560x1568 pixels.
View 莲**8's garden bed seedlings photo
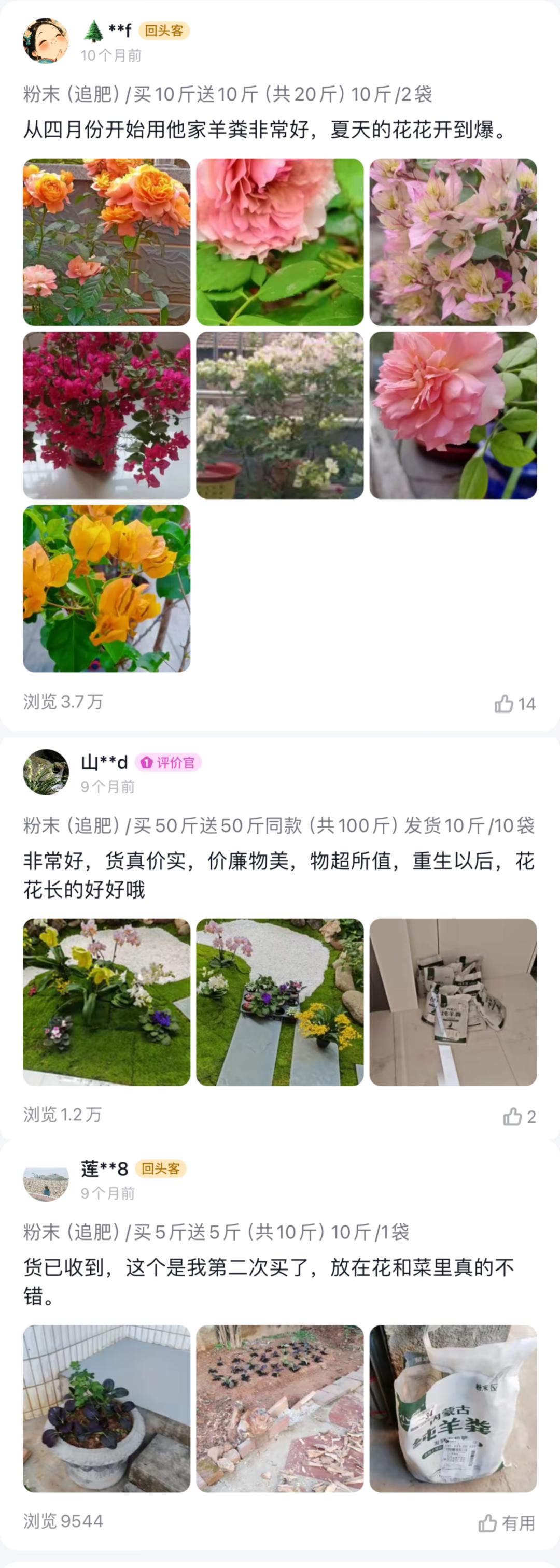click(x=279, y=1408)
